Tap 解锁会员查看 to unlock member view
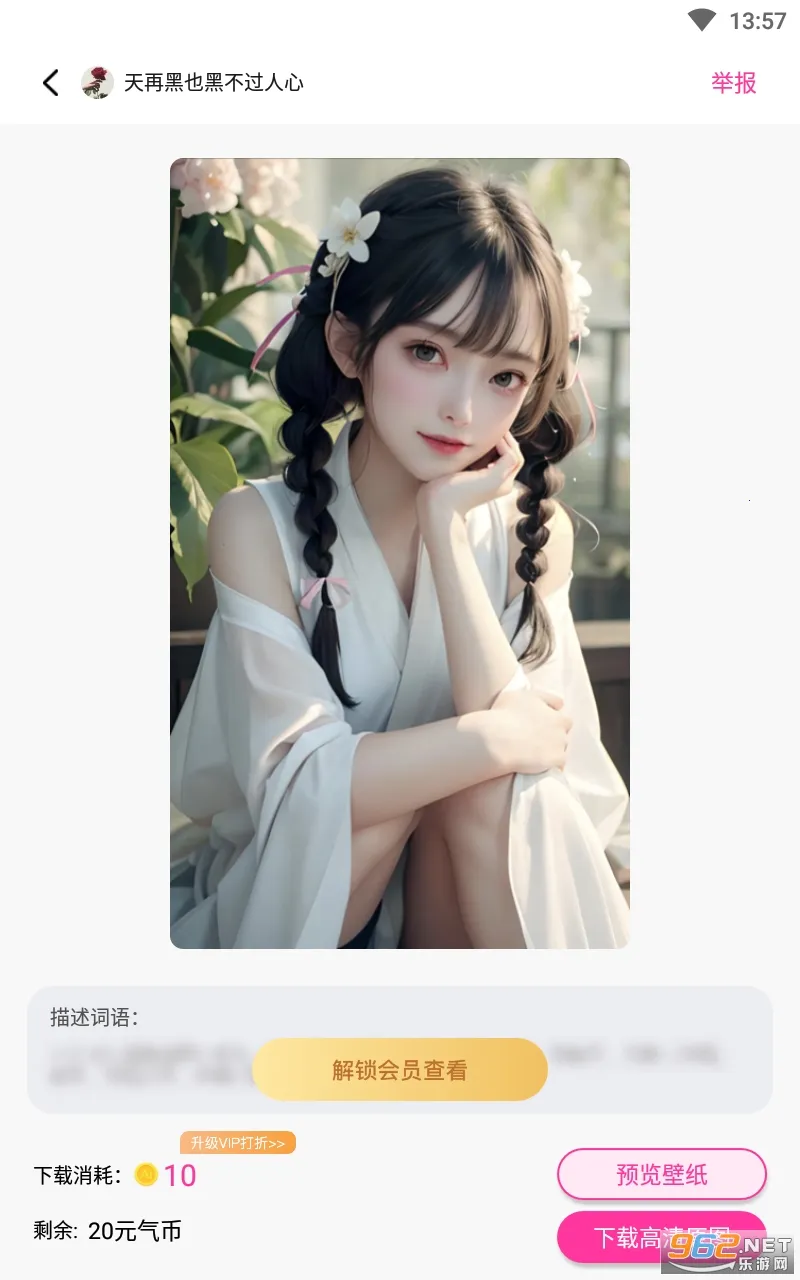Viewport: 800px width, 1280px height. (400, 1069)
